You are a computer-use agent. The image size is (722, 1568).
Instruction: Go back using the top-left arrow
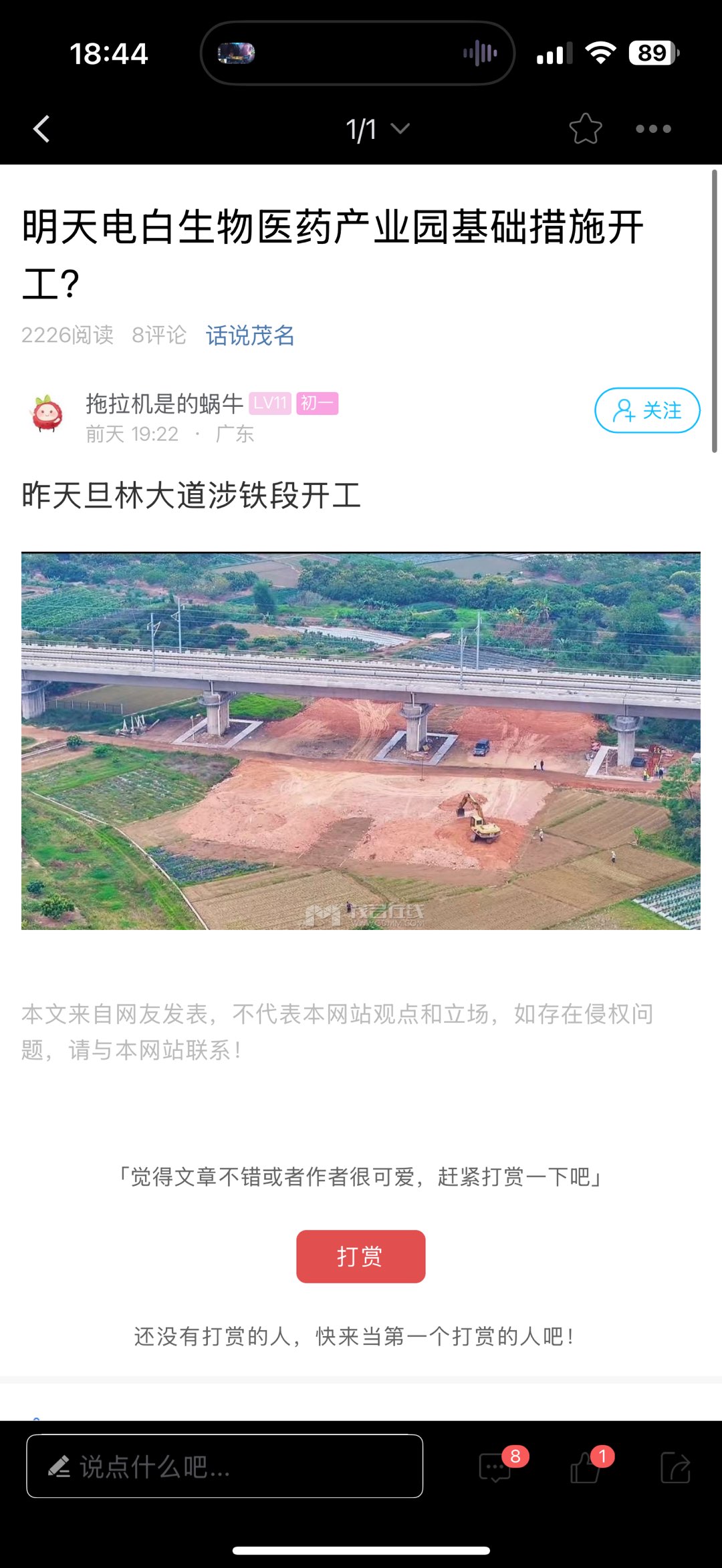click(x=41, y=129)
